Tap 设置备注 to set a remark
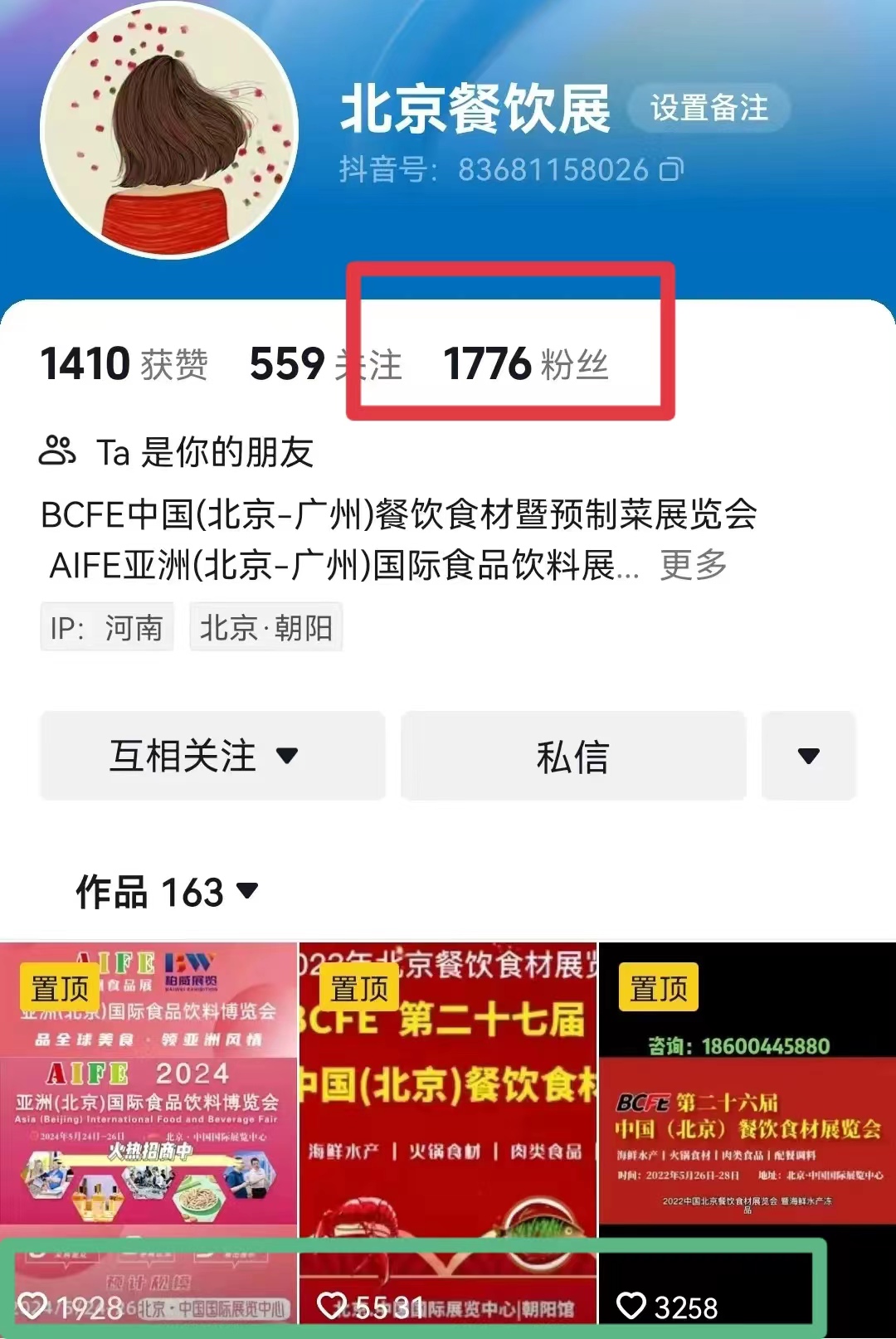 (709, 108)
